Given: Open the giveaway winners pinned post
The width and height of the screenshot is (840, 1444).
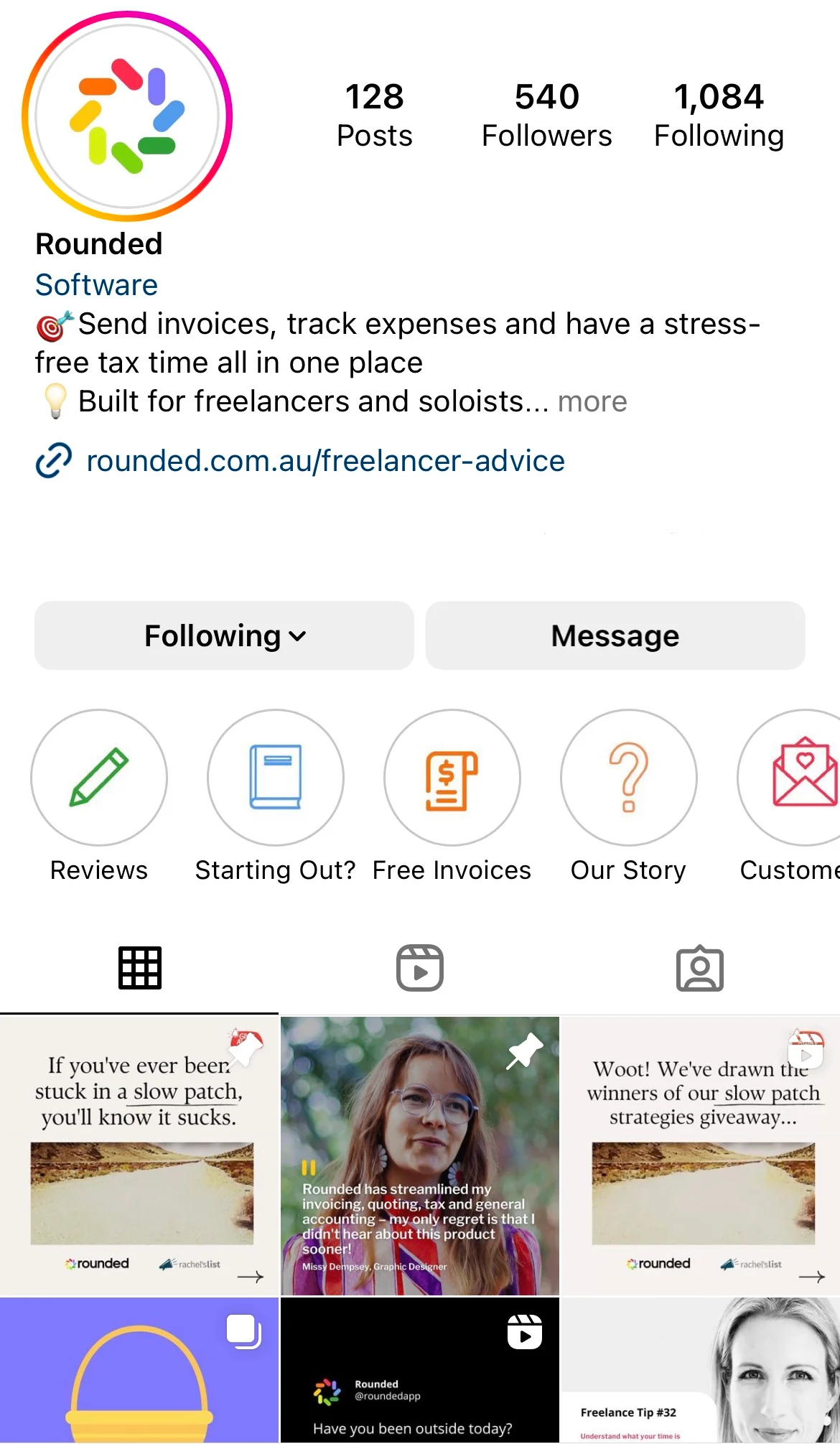Looking at the screenshot, I should click(x=700, y=1155).
